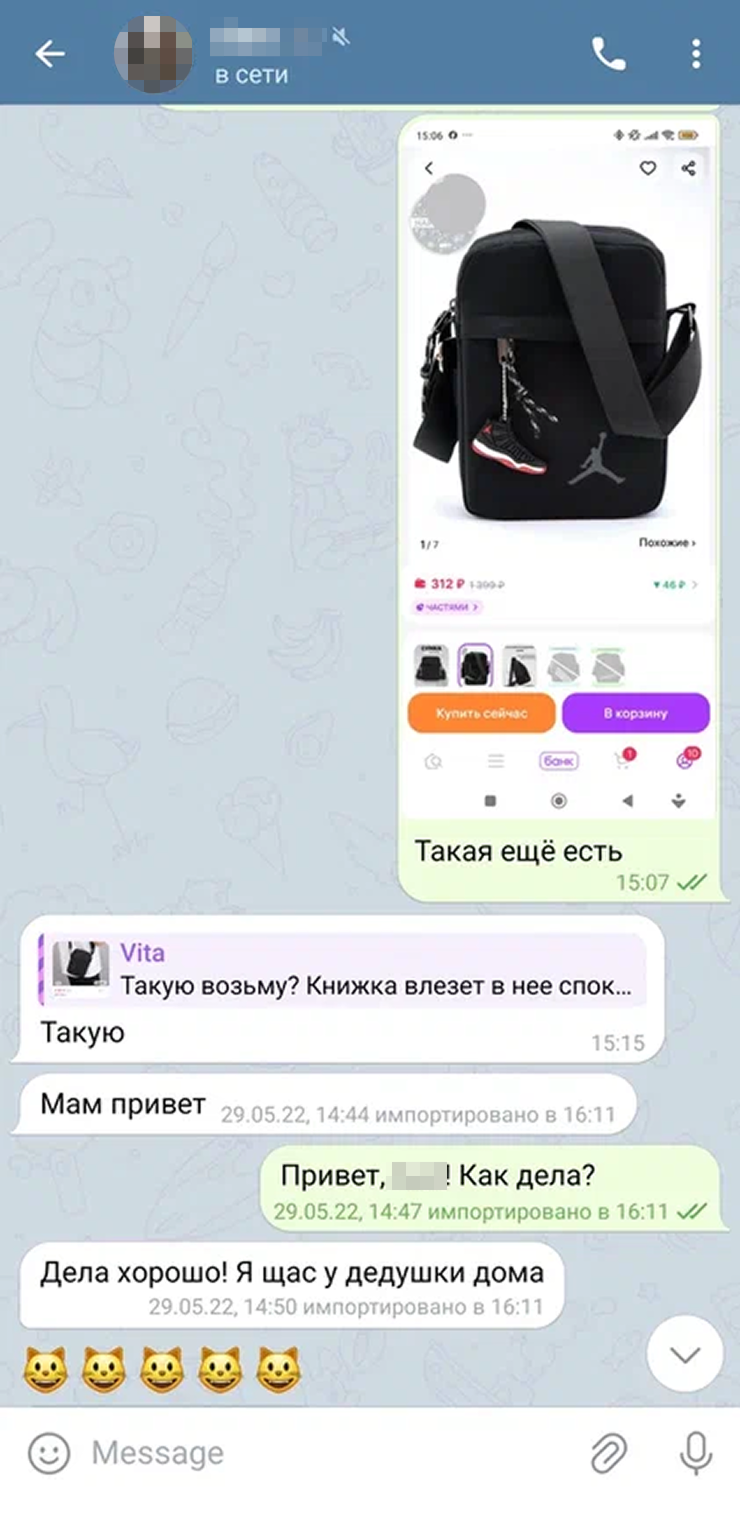740x1519 pixels.
Task: Jump to the quoted Vita message
Action: pos(340,969)
